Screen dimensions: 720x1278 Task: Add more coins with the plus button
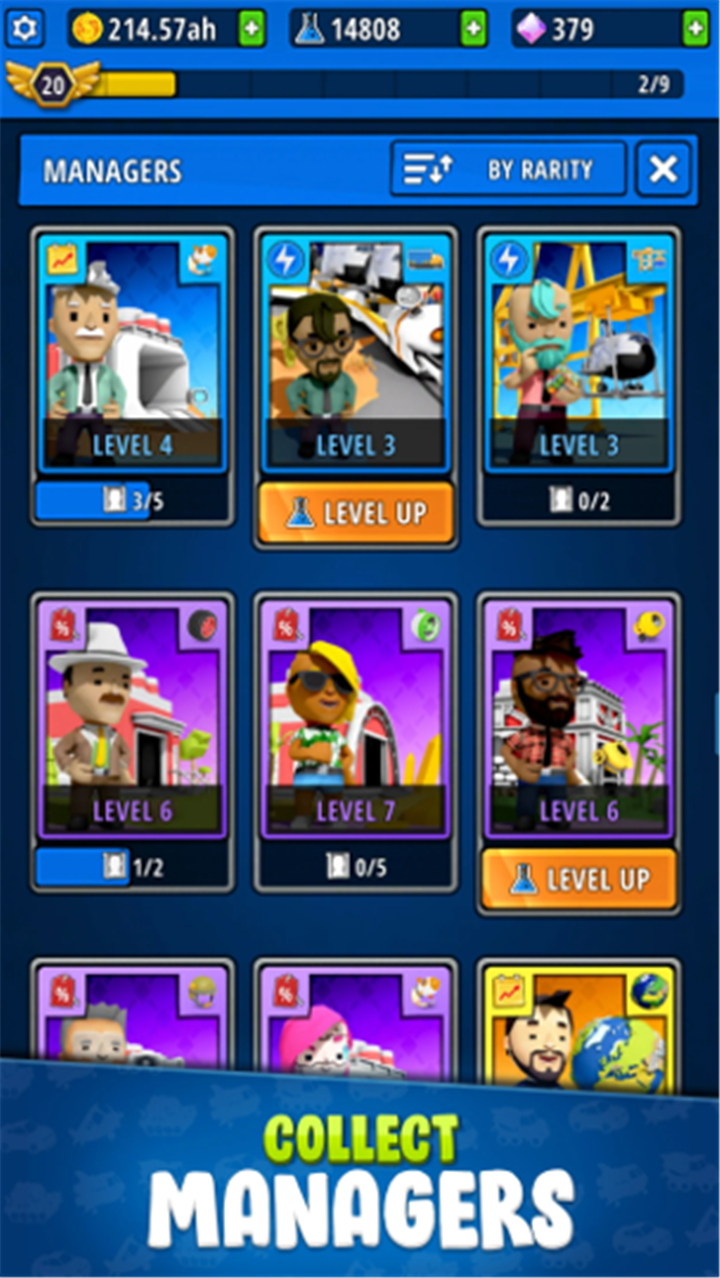pyautogui.click(x=252, y=29)
